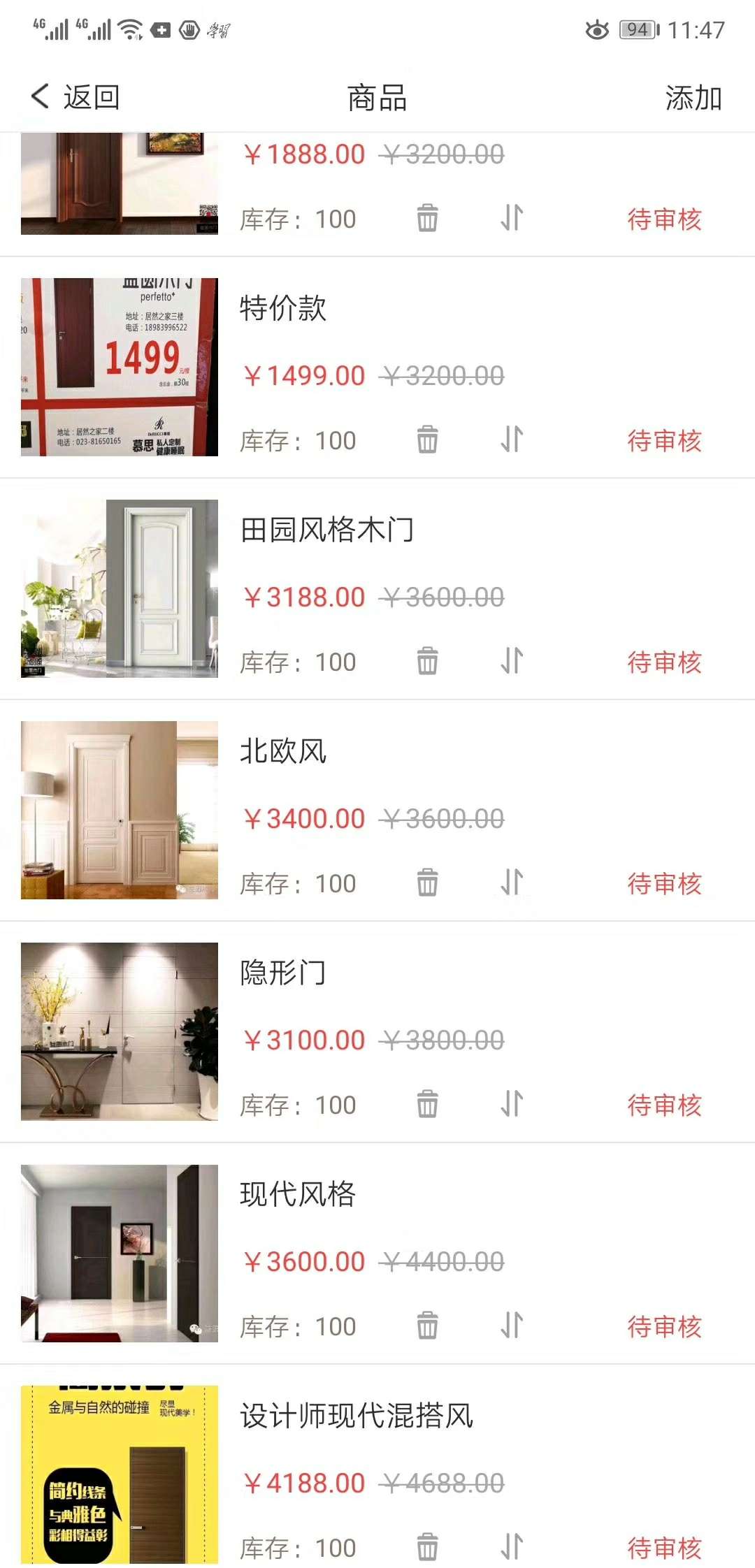Remove the 设计师现代混搭风 product
Viewport: 755px width, 1568px height.
(x=427, y=1547)
